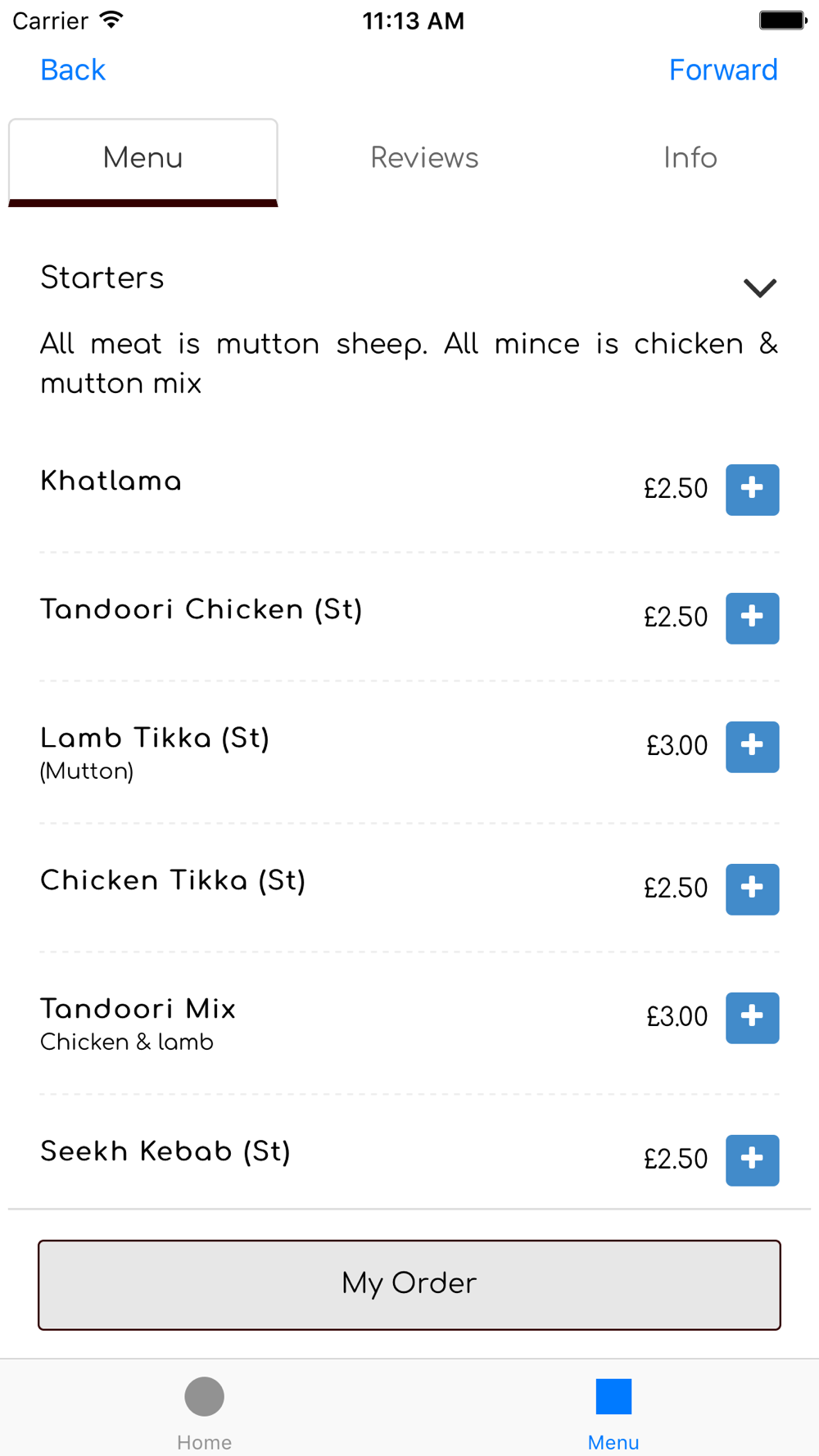819x1456 pixels.
Task: Tap Forward in the top bar
Action: tap(723, 70)
